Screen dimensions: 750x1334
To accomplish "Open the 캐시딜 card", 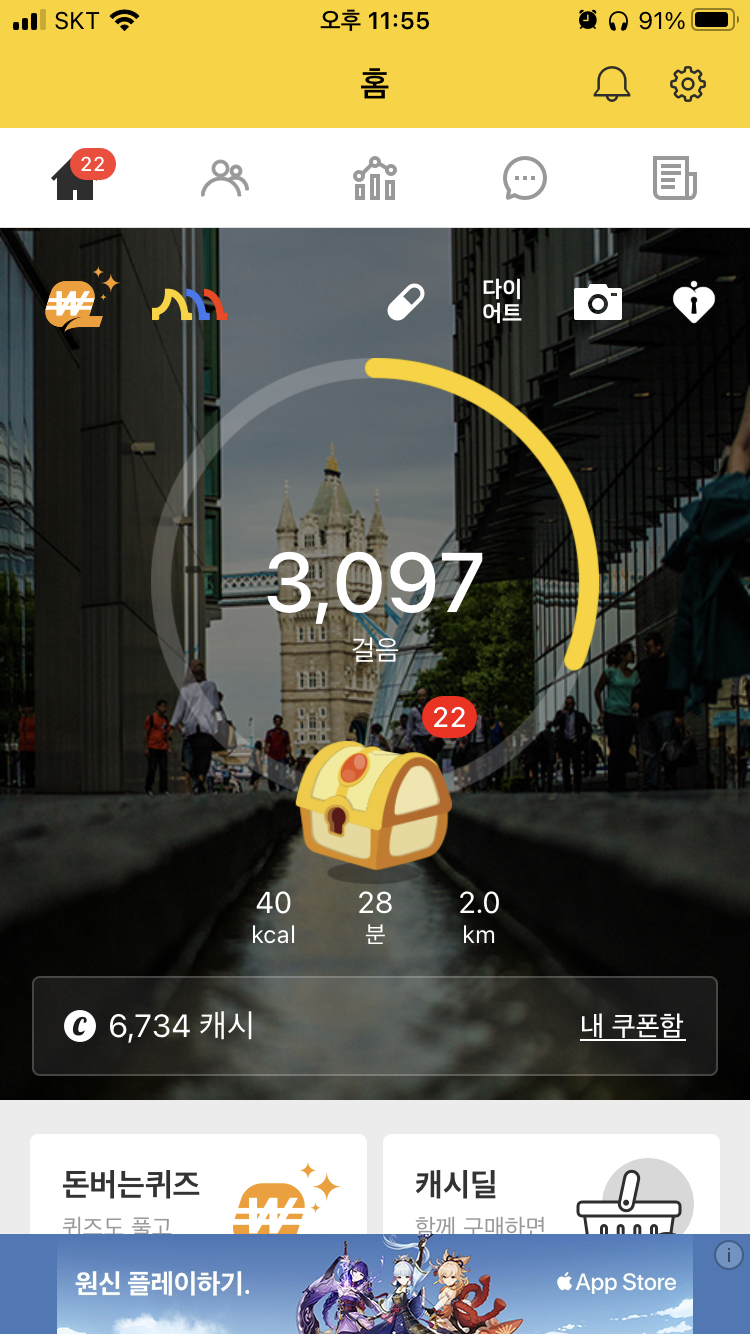I will click(551, 1186).
